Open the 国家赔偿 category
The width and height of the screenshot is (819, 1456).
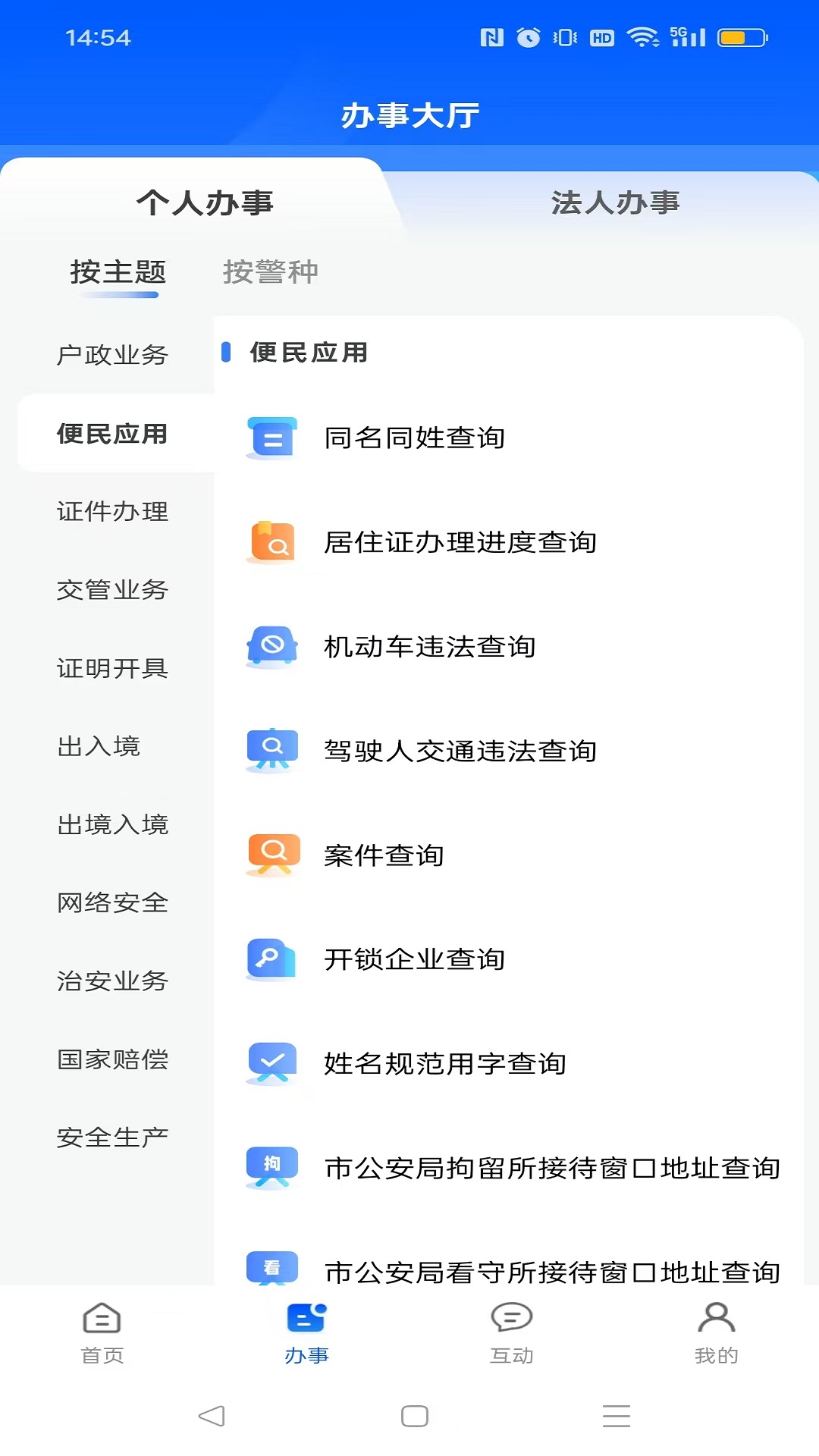click(112, 1059)
